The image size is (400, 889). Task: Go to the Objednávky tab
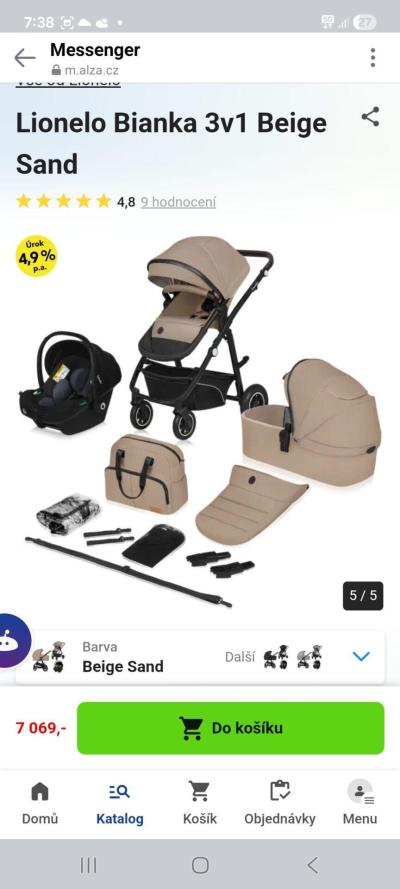[x=280, y=803]
